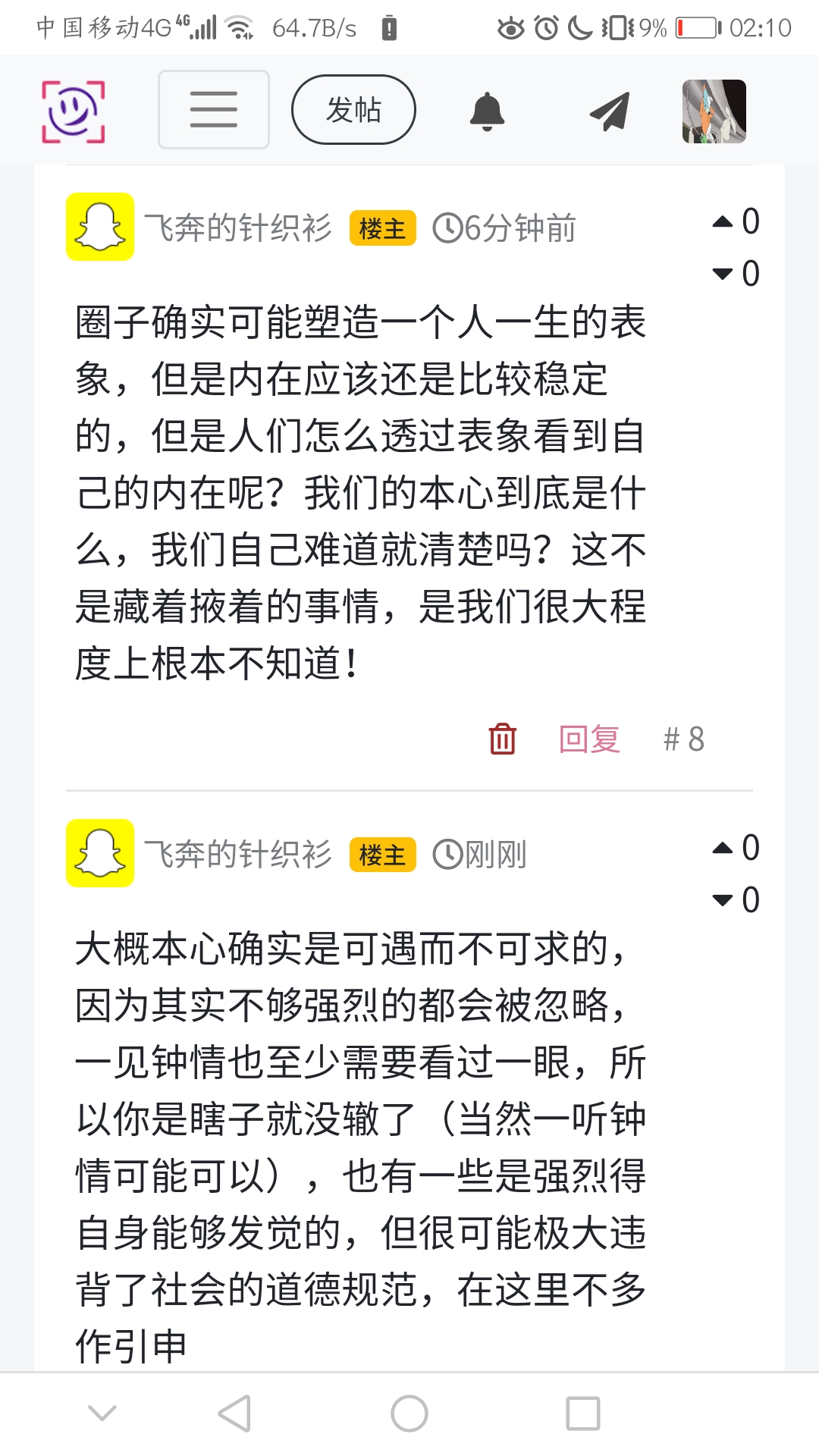Open private messages via paper plane icon

[610, 111]
